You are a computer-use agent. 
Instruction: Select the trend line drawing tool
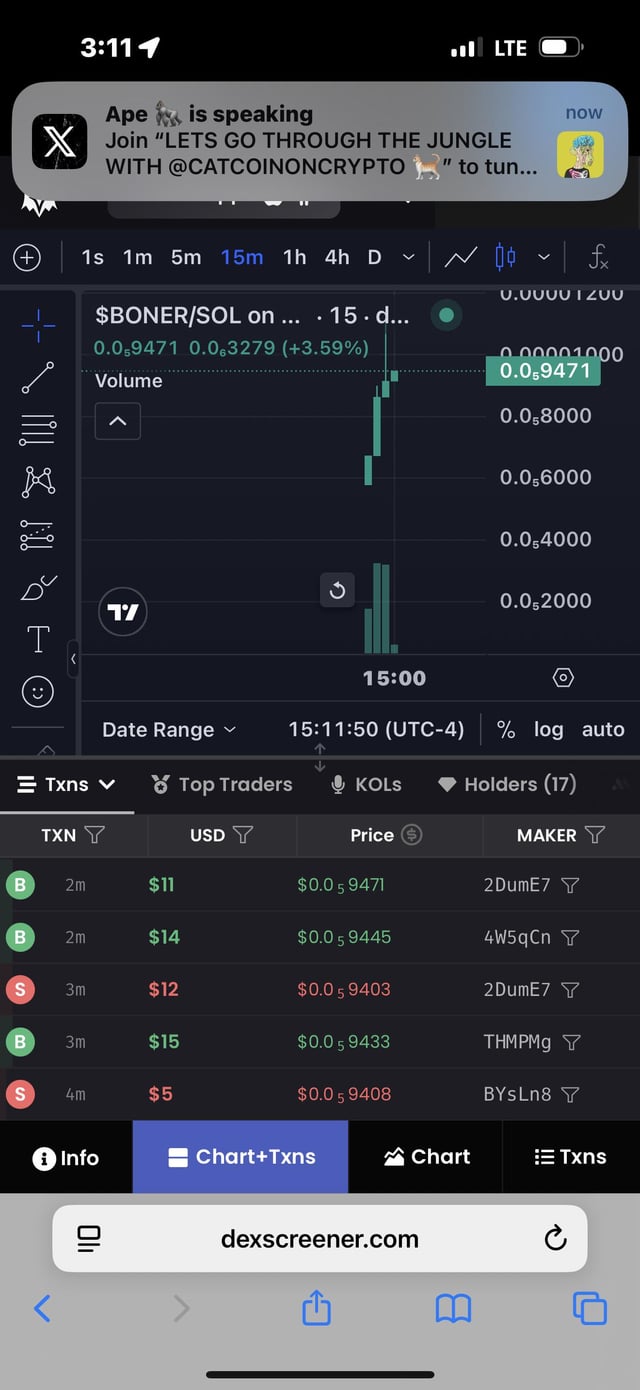38,377
